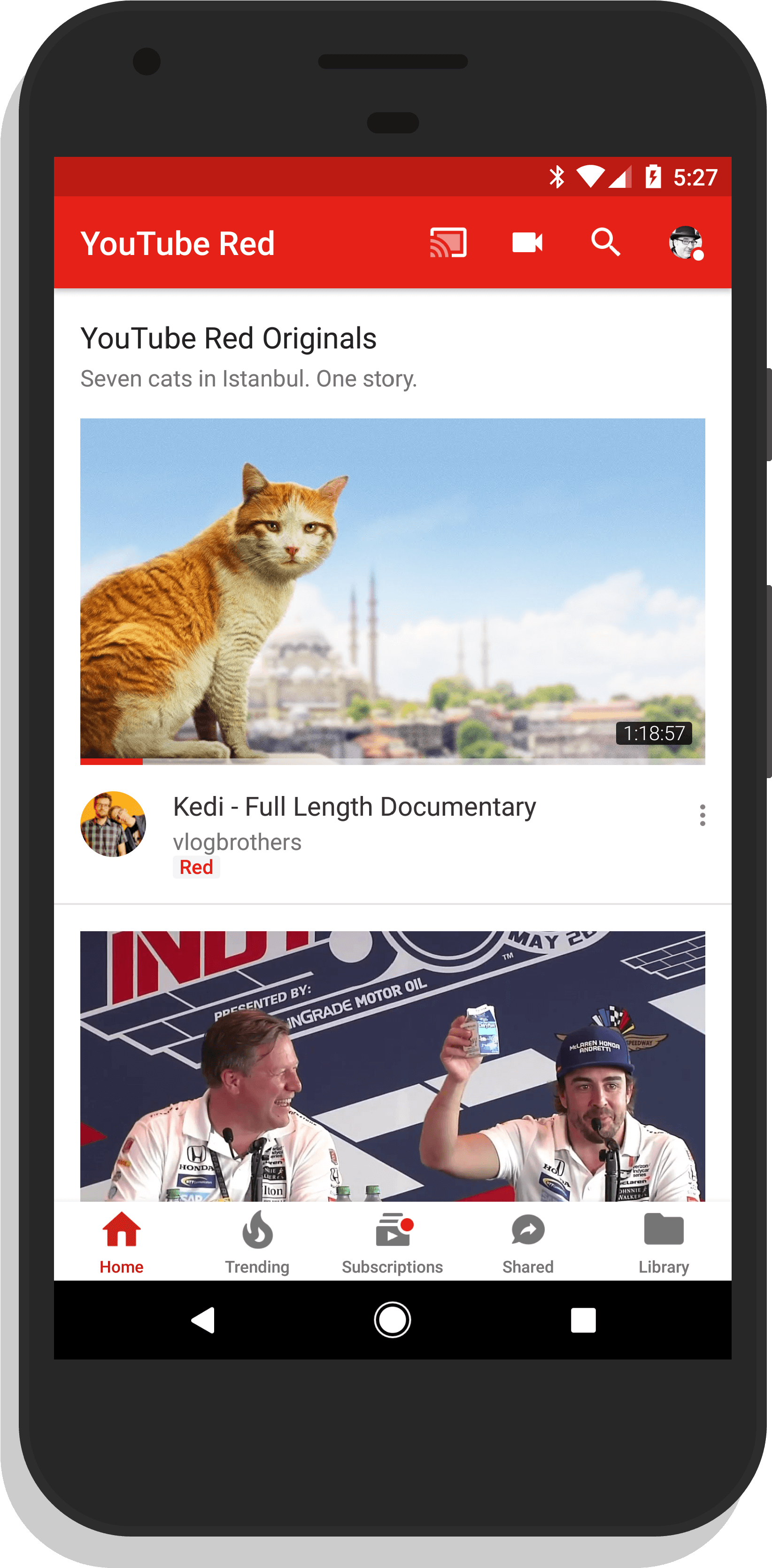Play the Kedi cat documentary thumbnail

pyautogui.click(x=392, y=590)
